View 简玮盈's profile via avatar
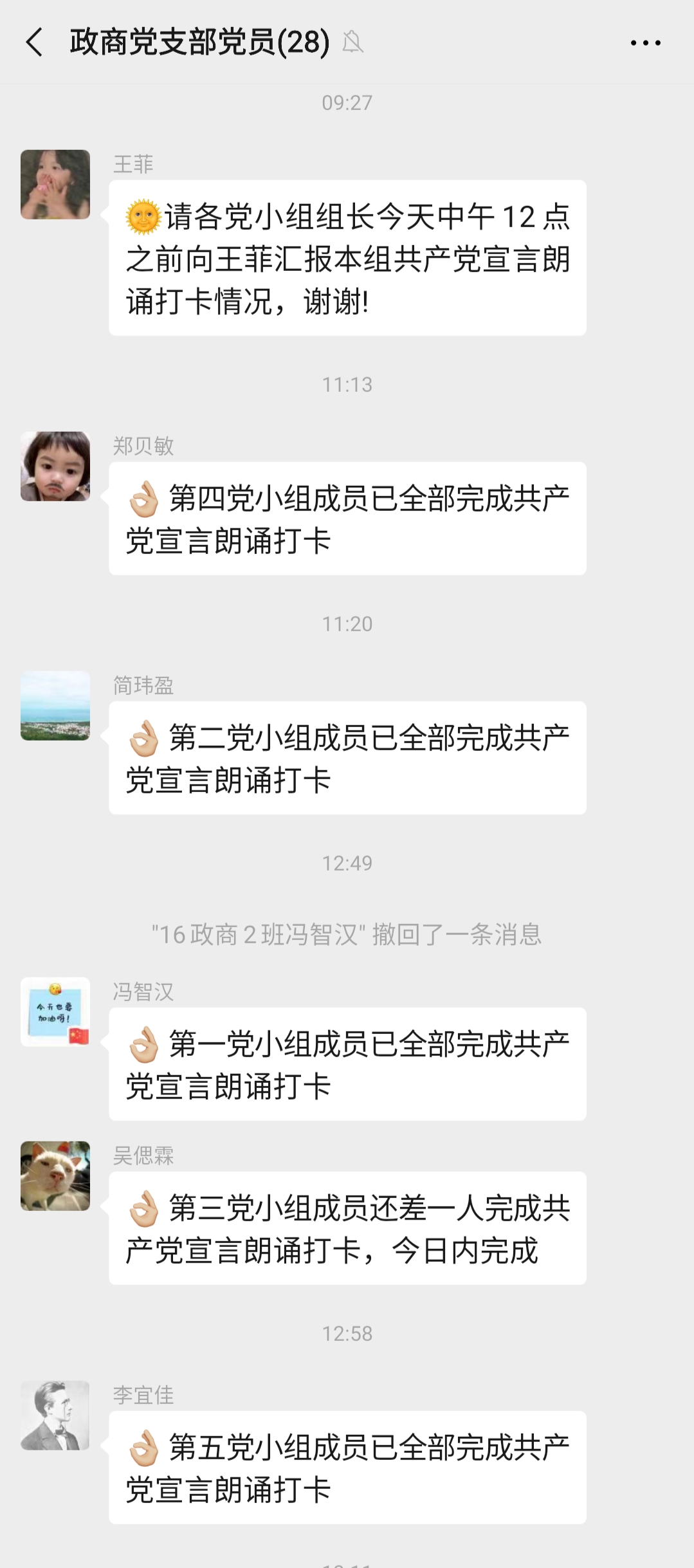The width and height of the screenshot is (694, 1568). (x=55, y=706)
